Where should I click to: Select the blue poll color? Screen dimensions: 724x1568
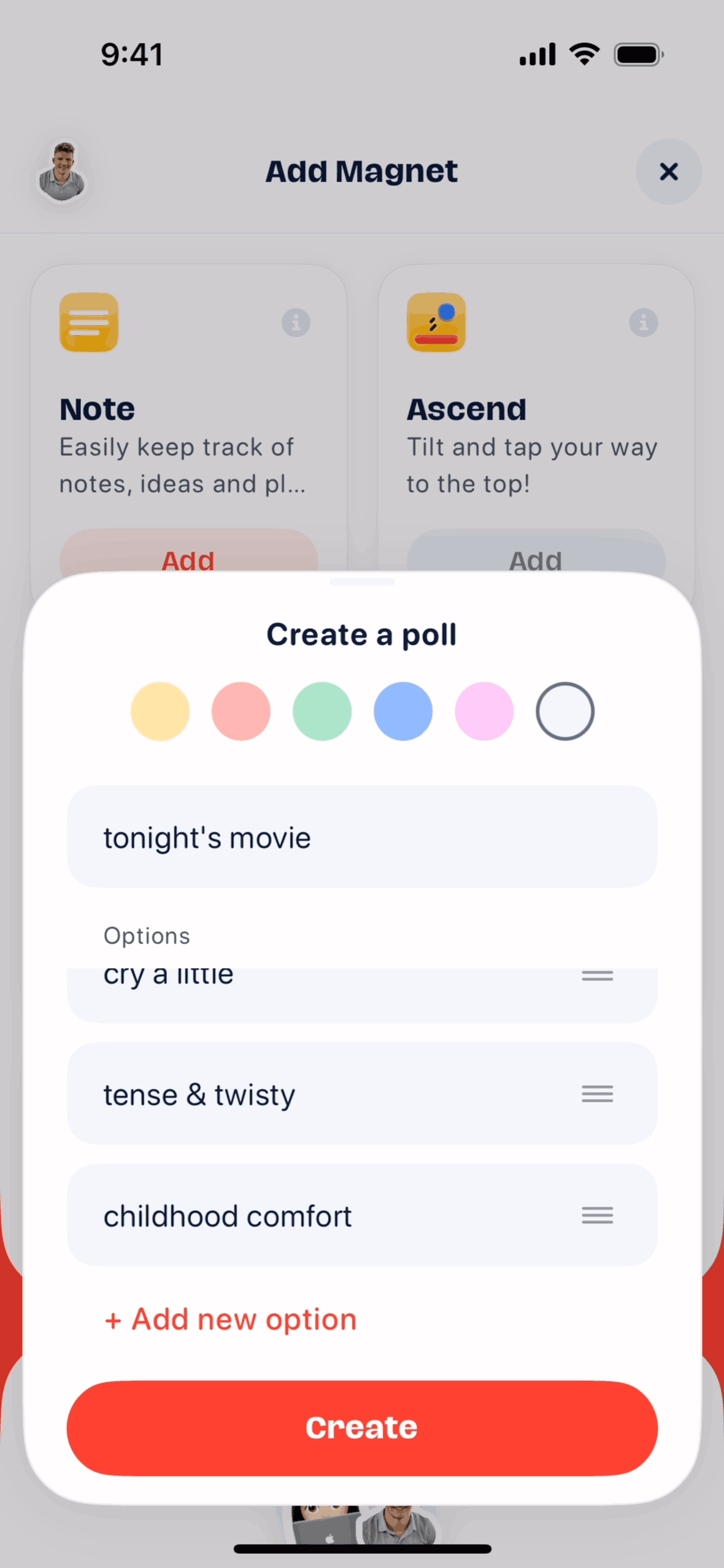coord(402,711)
